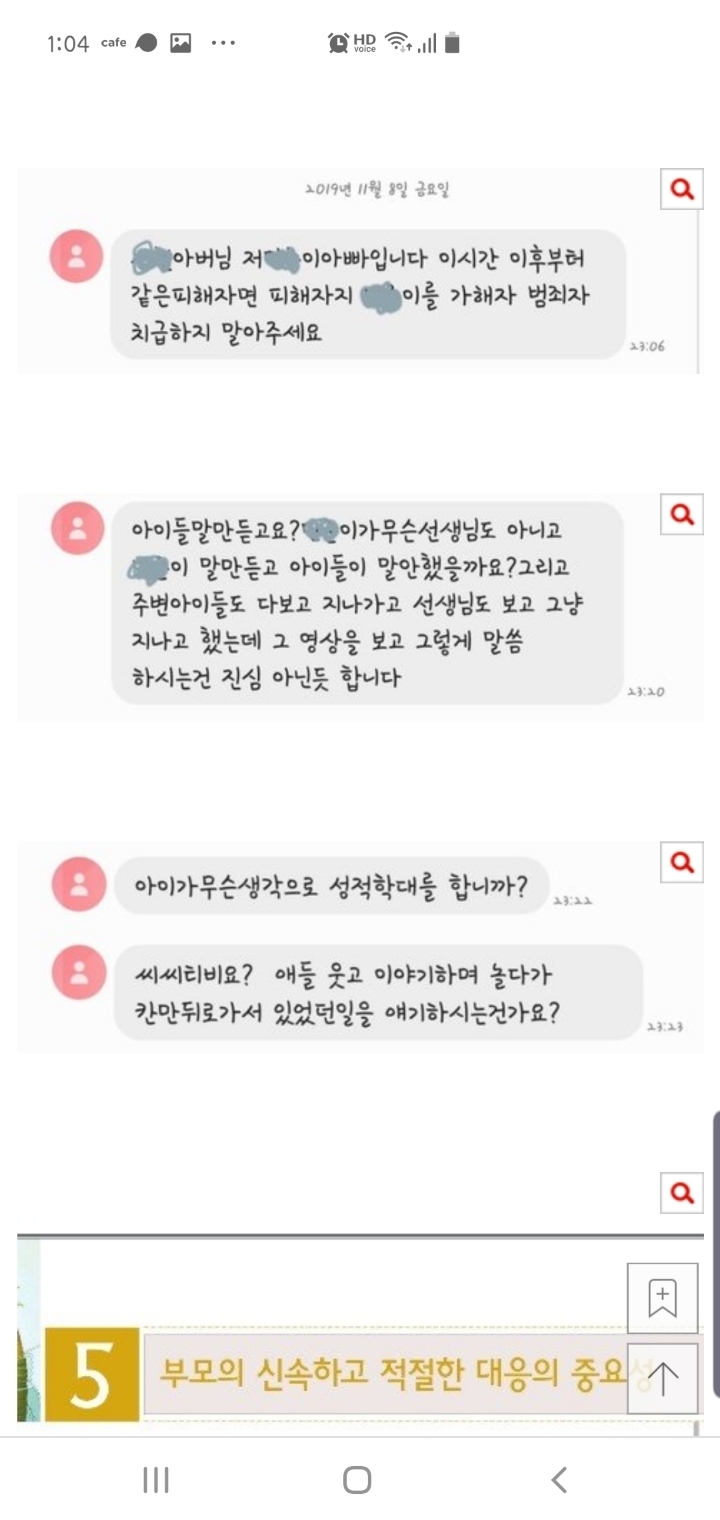Tap the speech-bubble notification icon near the clock

[145, 42]
